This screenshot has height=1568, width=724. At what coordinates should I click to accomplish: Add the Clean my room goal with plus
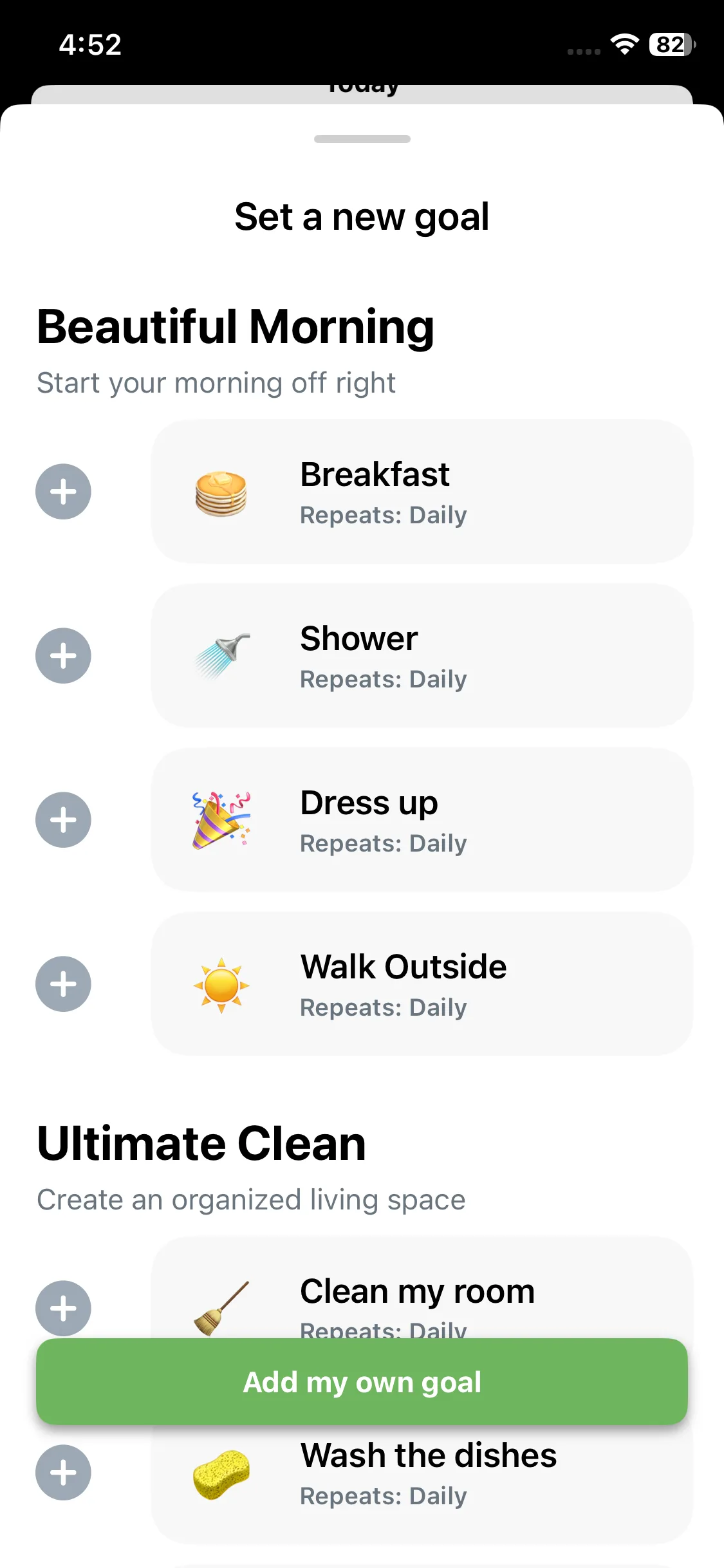(x=63, y=1308)
